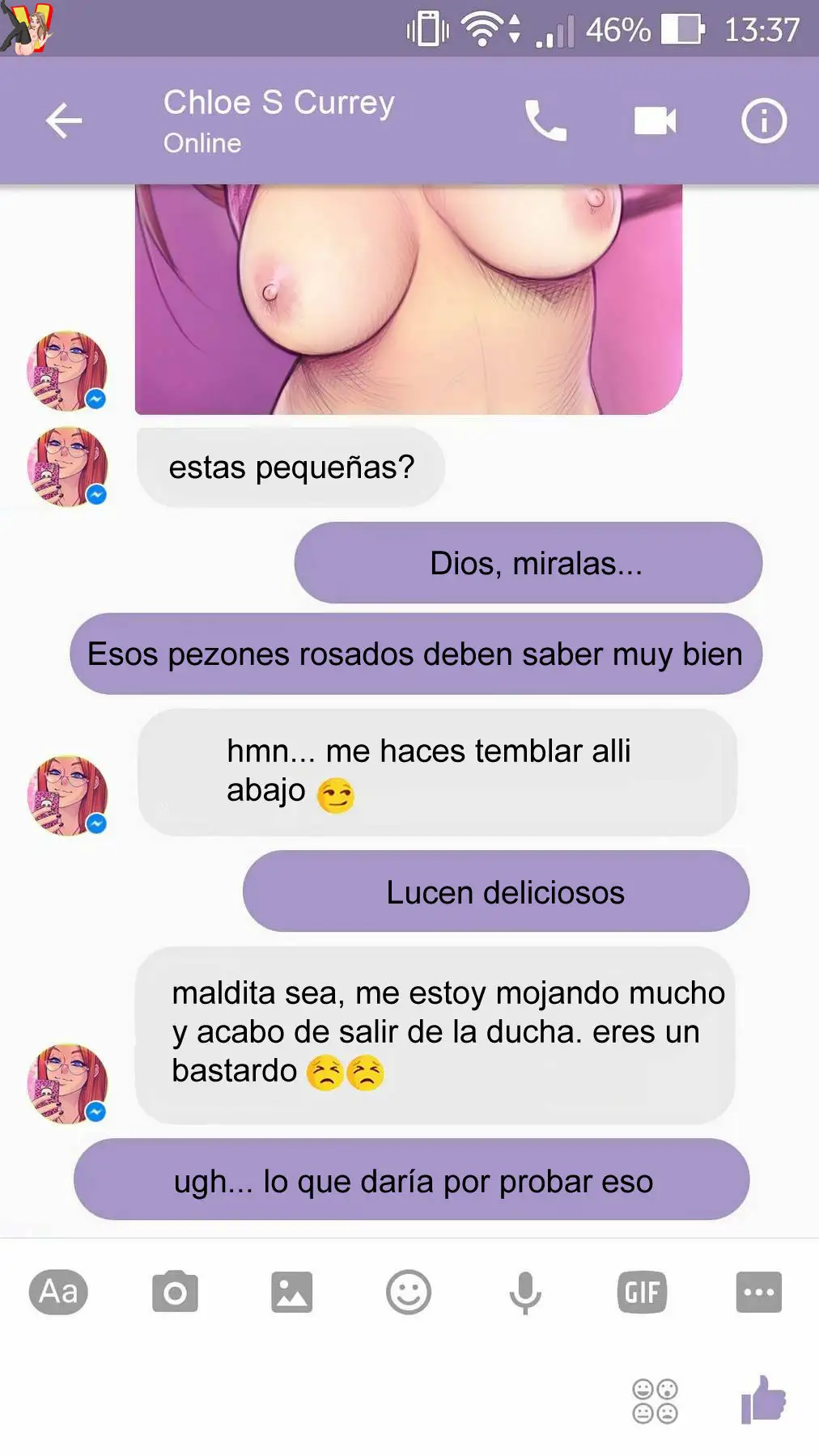Tap the Aa text input button
The image size is (819, 1456).
(x=58, y=1292)
